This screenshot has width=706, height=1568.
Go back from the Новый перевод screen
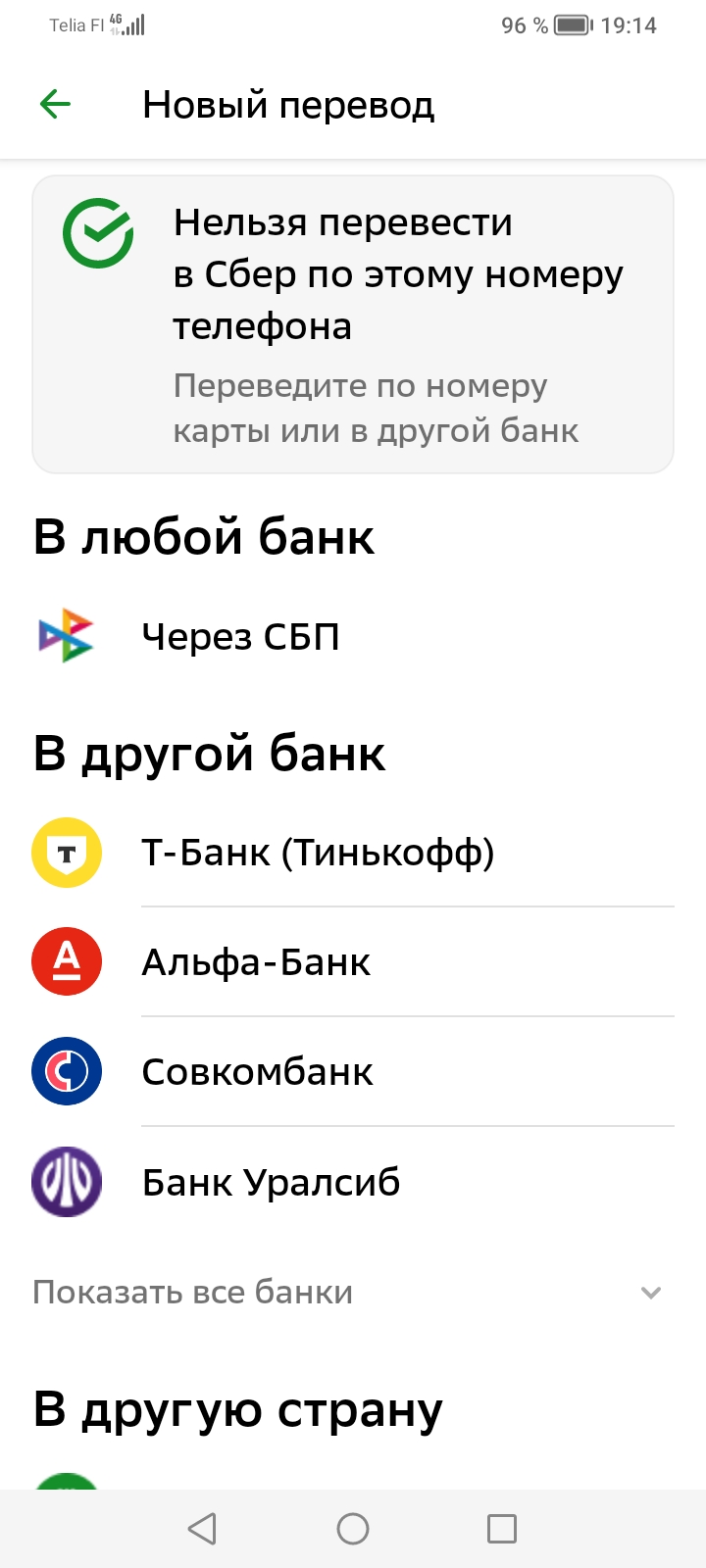(x=56, y=104)
